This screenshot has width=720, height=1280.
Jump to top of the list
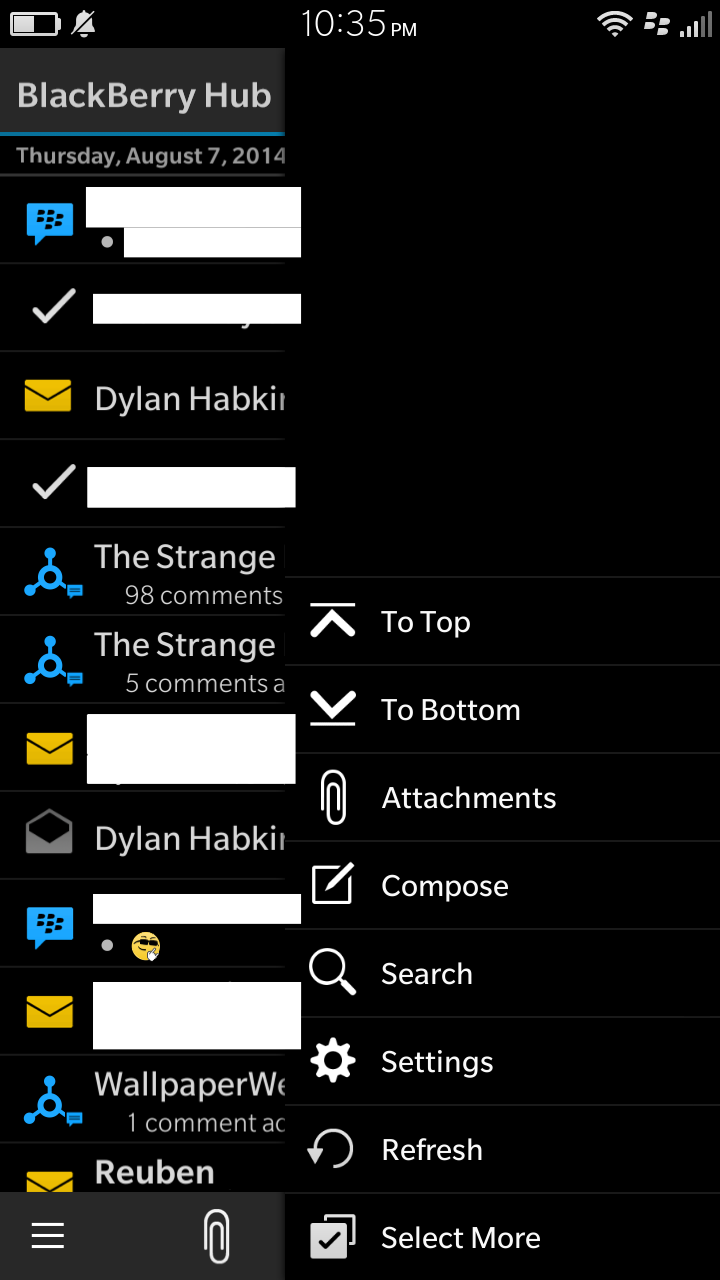(502, 621)
